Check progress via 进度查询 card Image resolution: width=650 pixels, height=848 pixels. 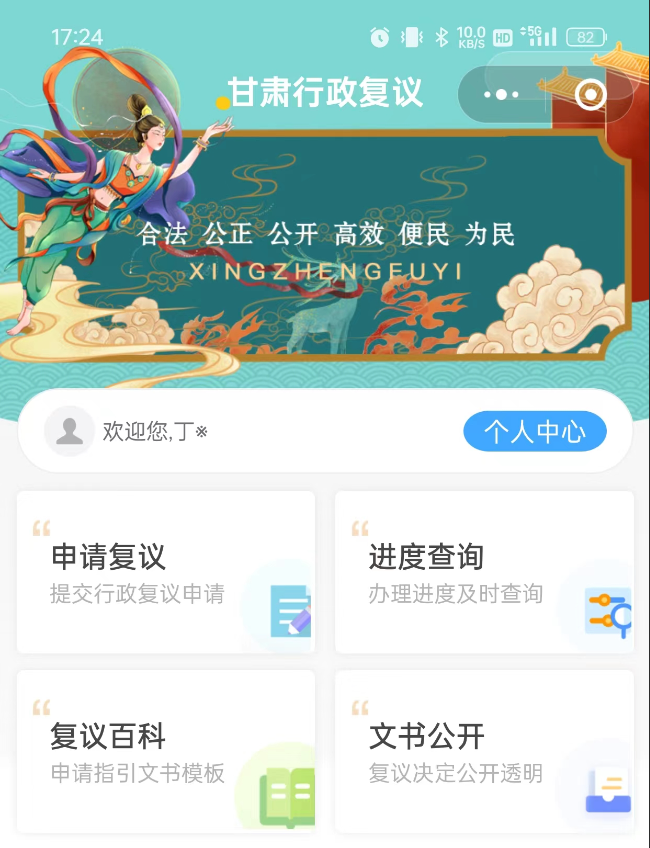pos(484,572)
